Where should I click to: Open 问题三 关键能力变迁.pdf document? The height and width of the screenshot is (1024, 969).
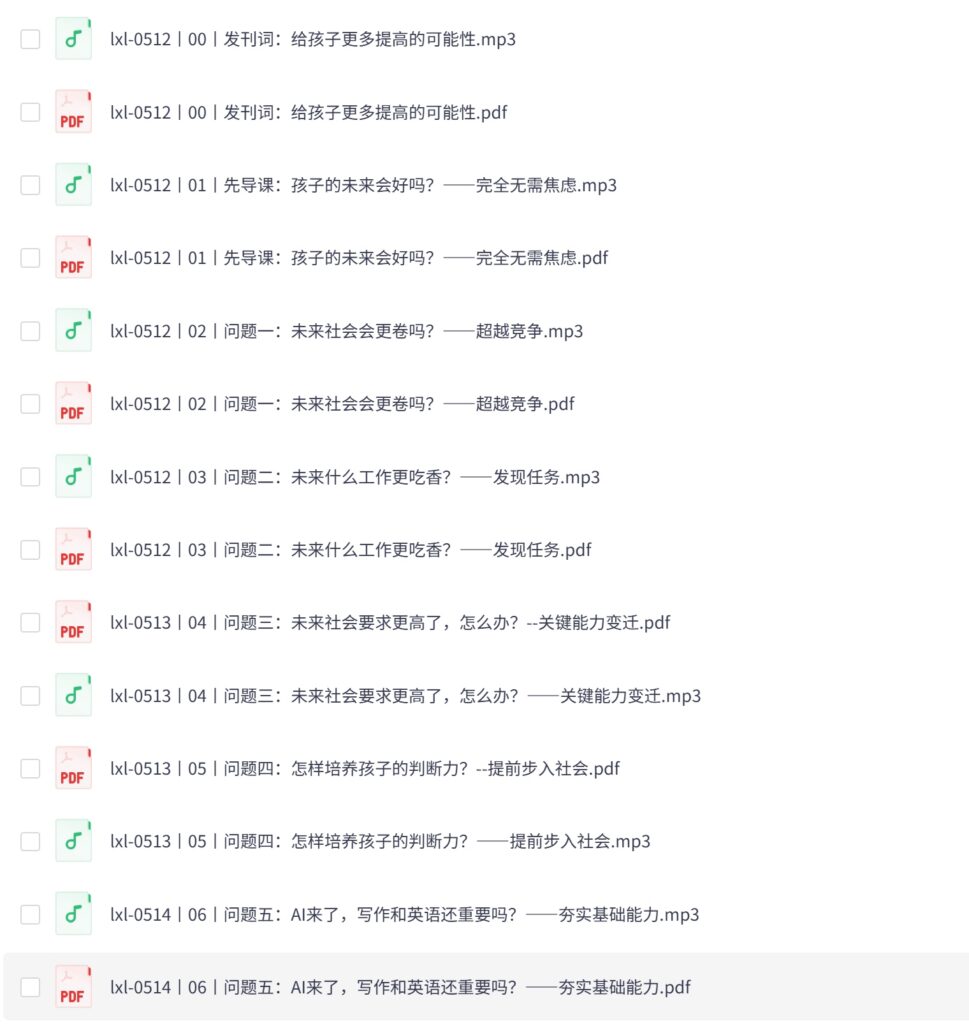(390, 623)
